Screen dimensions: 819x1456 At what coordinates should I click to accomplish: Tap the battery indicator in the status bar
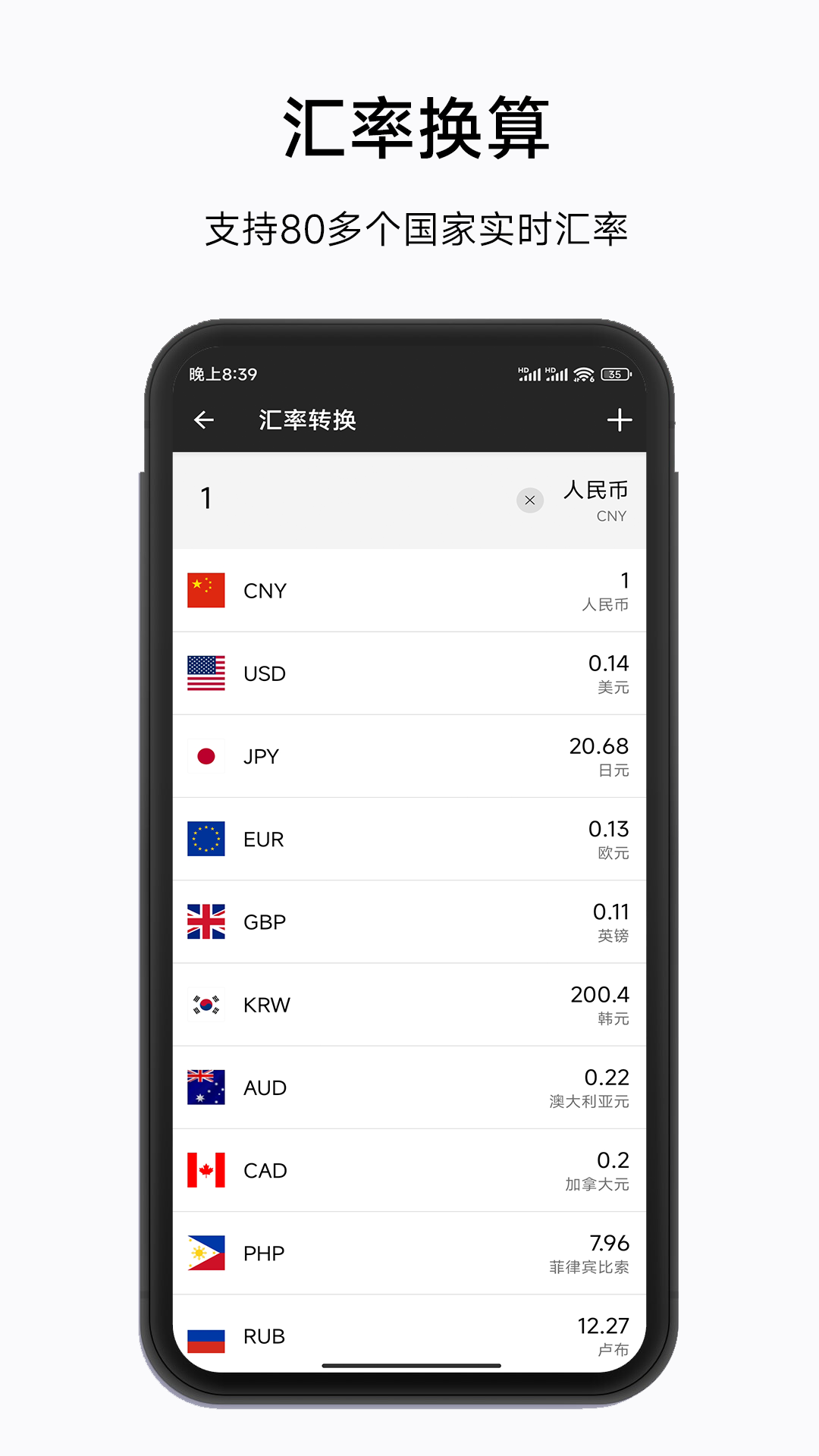click(x=614, y=373)
